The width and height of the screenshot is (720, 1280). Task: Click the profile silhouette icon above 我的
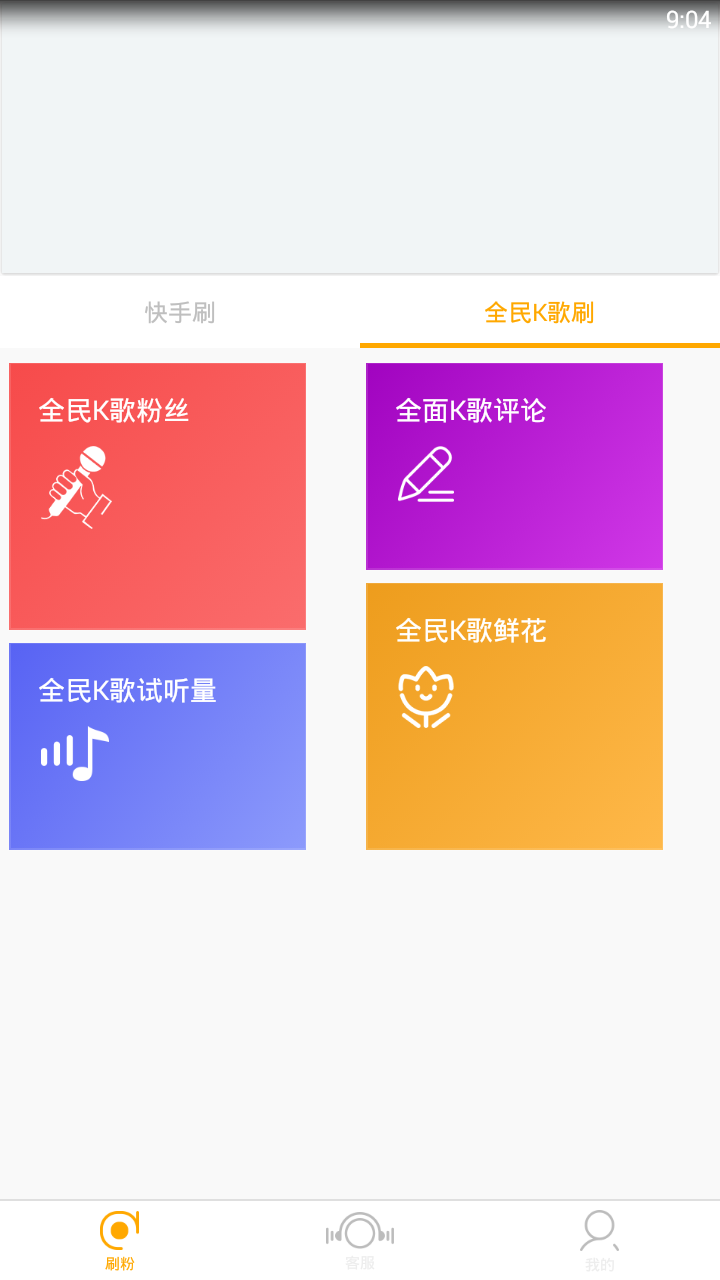click(x=600, y=1228)
